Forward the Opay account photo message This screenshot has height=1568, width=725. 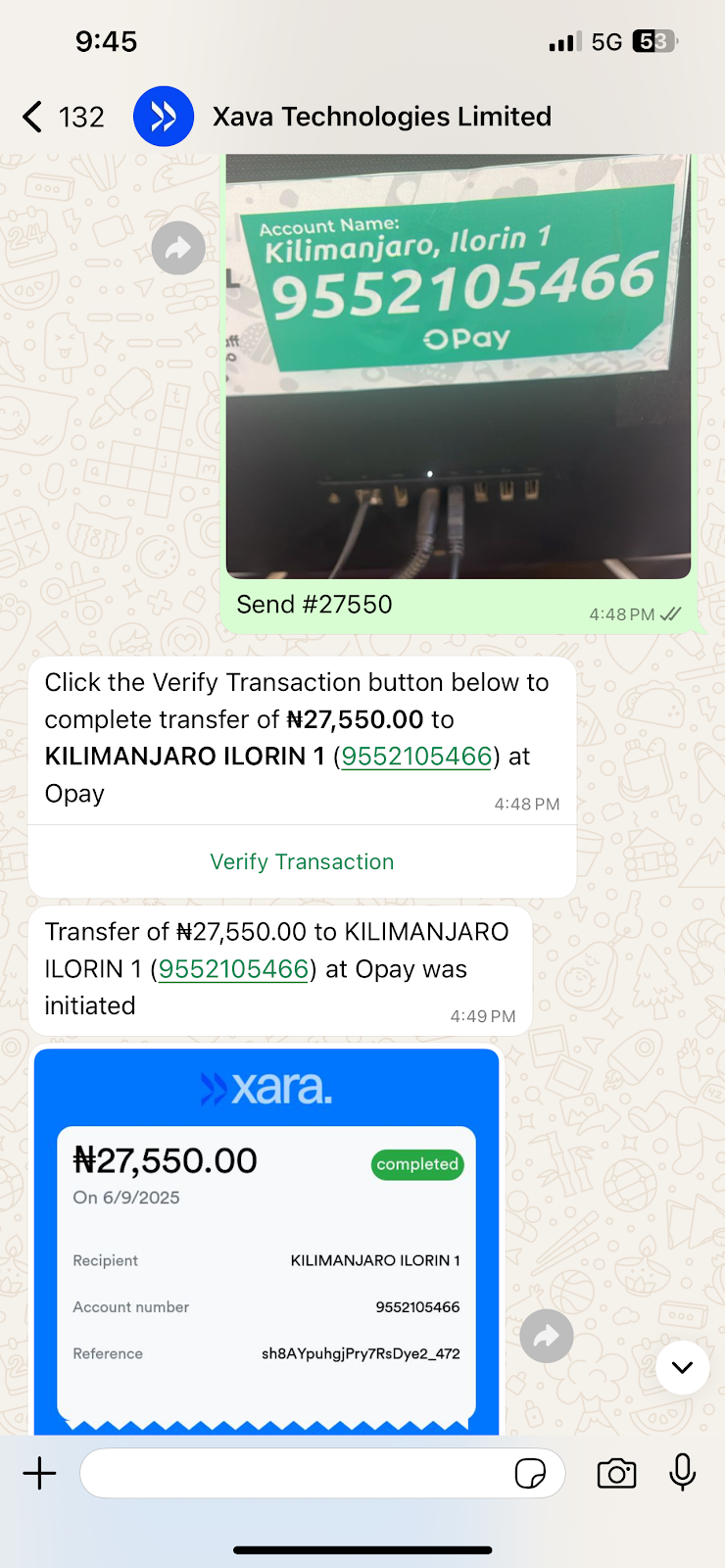click(178, 248)
